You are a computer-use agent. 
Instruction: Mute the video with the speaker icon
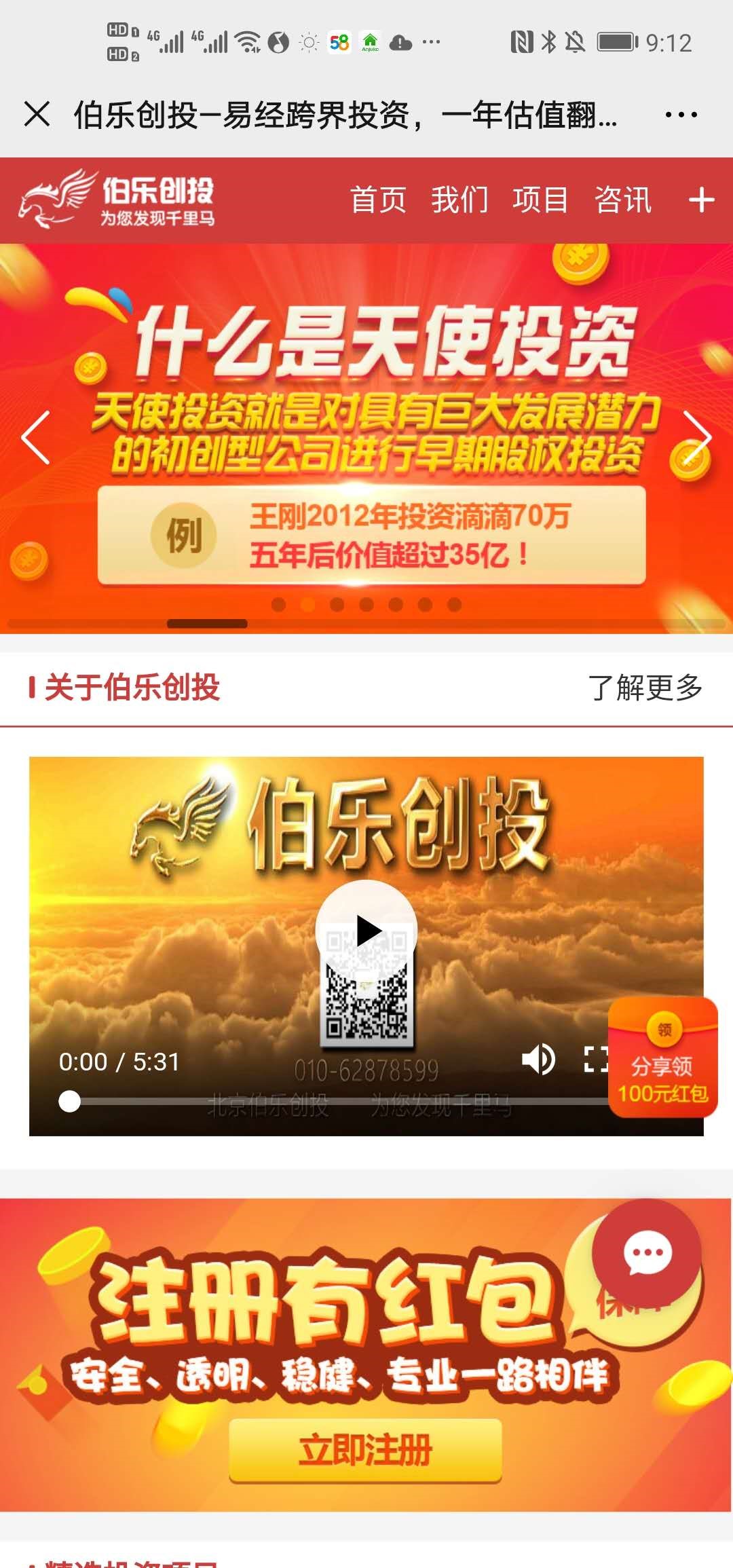point(540,1060)
